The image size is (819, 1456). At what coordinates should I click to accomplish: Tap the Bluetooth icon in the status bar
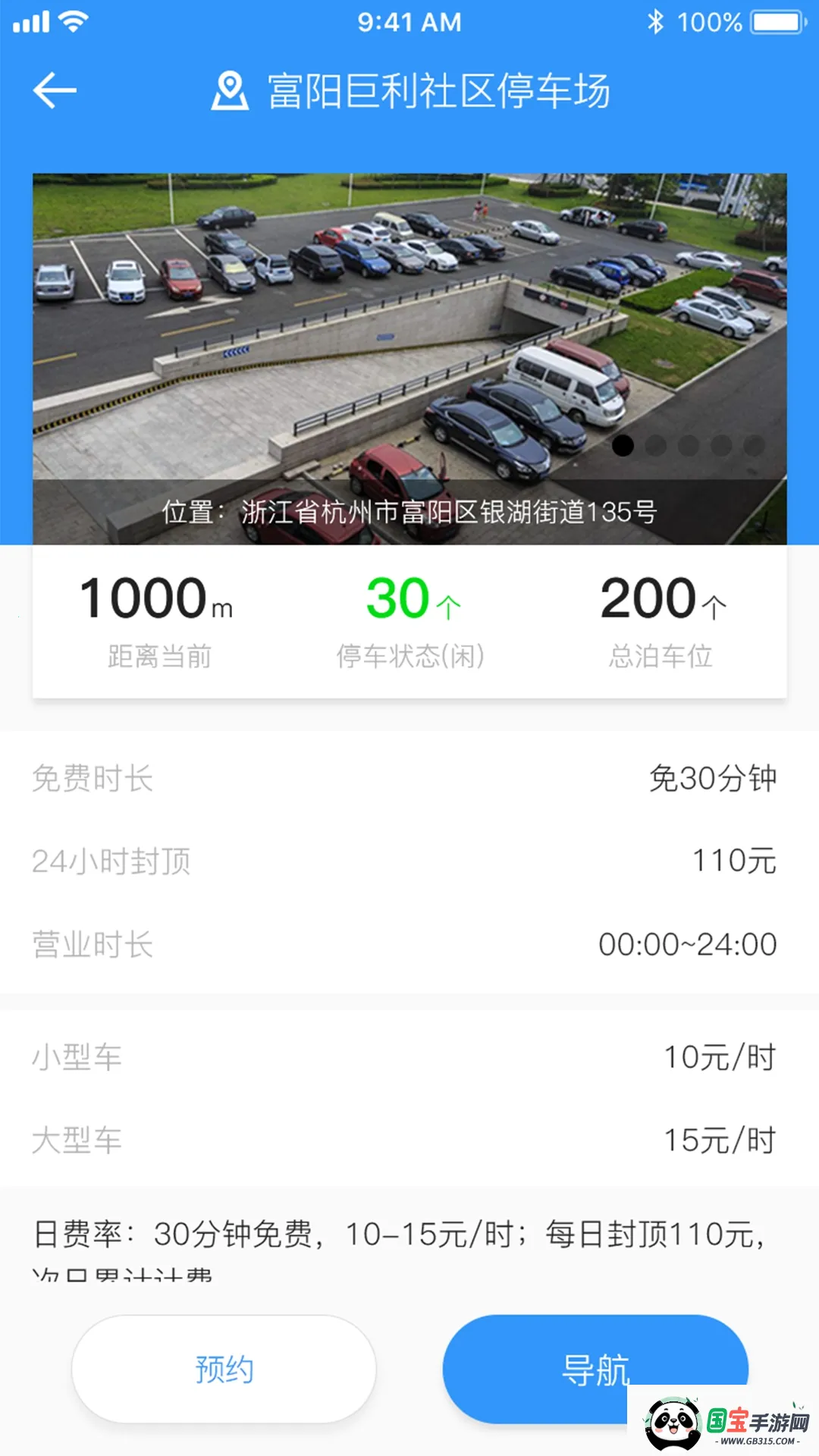(657, 20)
